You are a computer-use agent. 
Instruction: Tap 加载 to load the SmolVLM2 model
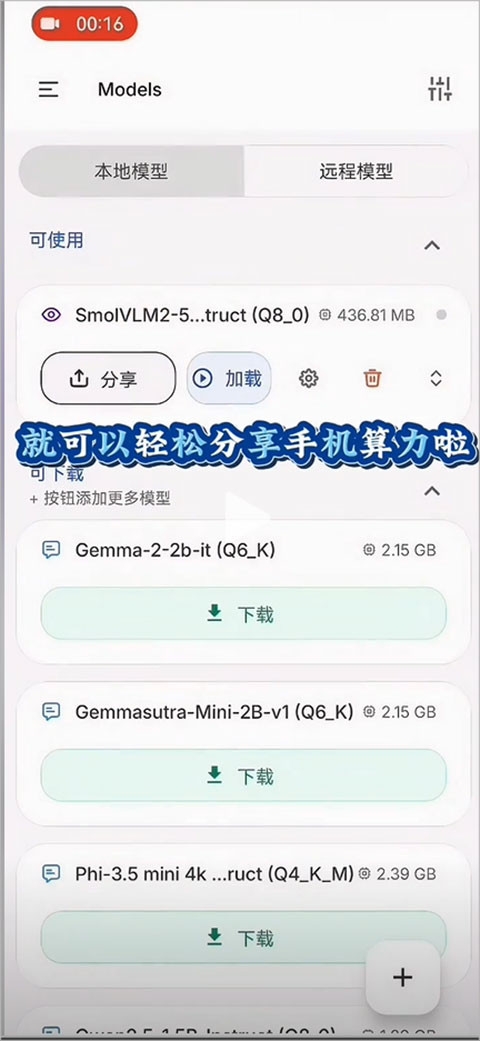coord(228,378)
